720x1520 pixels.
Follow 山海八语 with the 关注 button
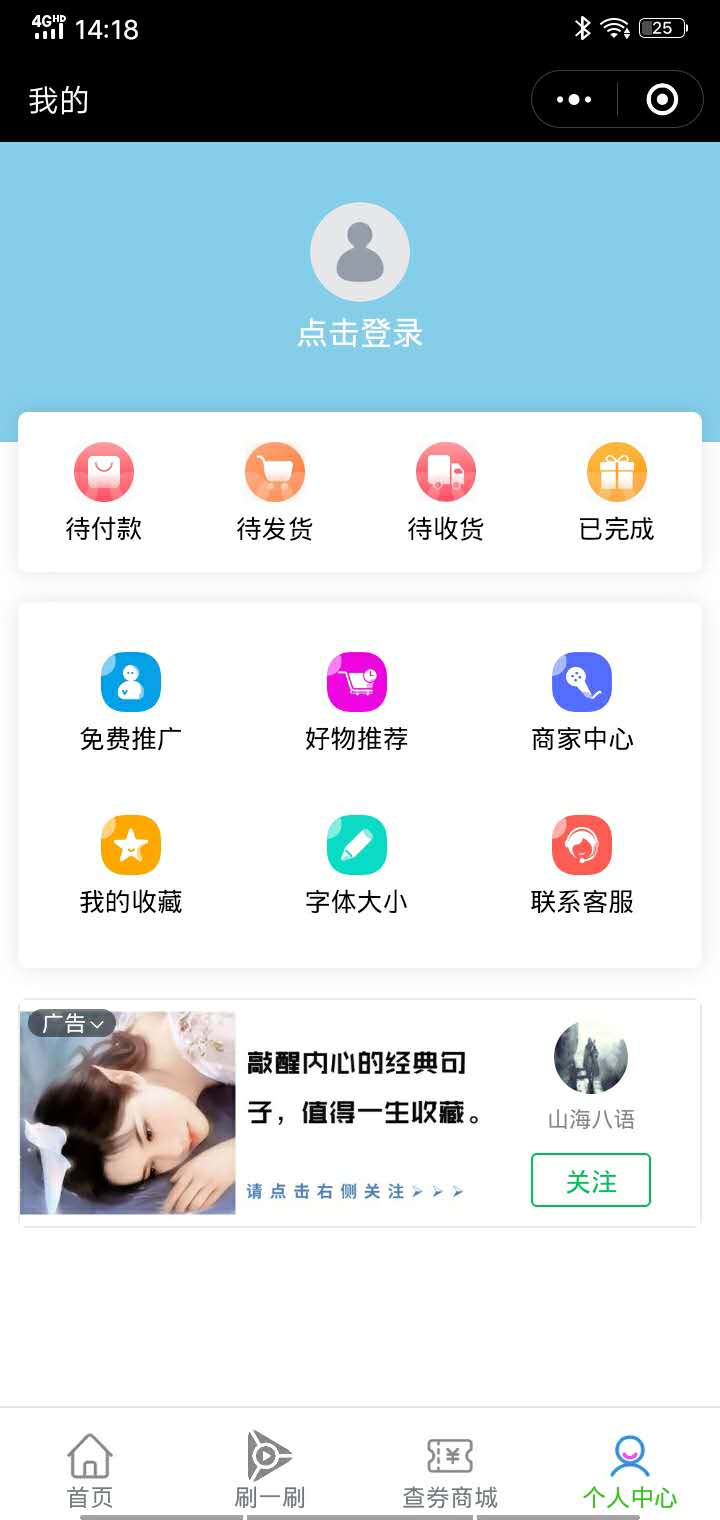pos(591,1181)
